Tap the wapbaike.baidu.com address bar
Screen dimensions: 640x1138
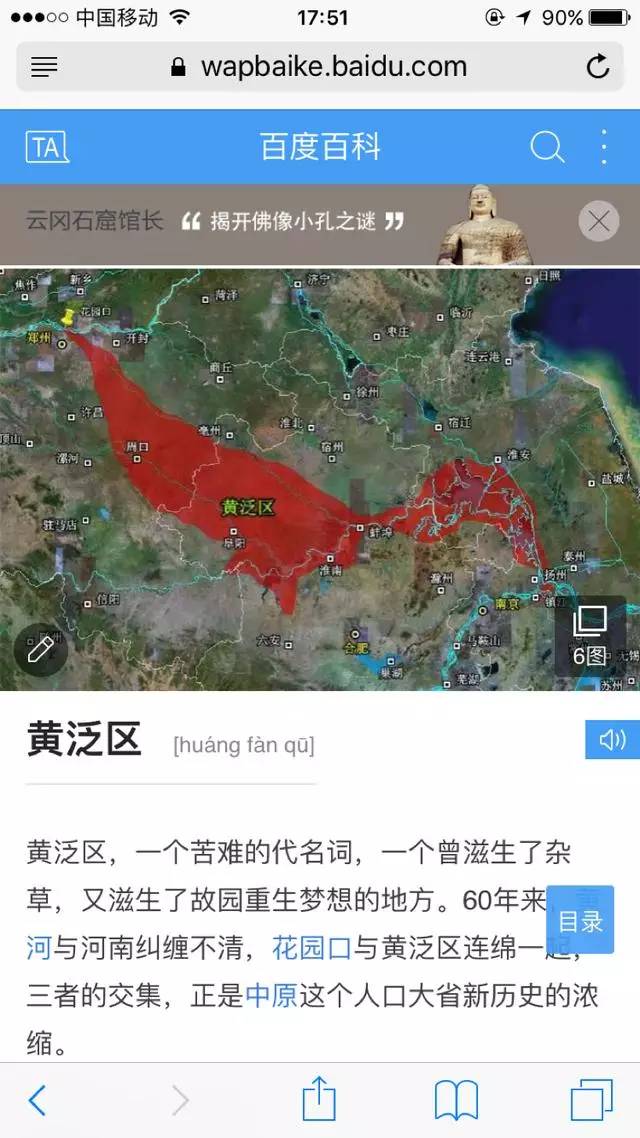(x=320, y=67)
